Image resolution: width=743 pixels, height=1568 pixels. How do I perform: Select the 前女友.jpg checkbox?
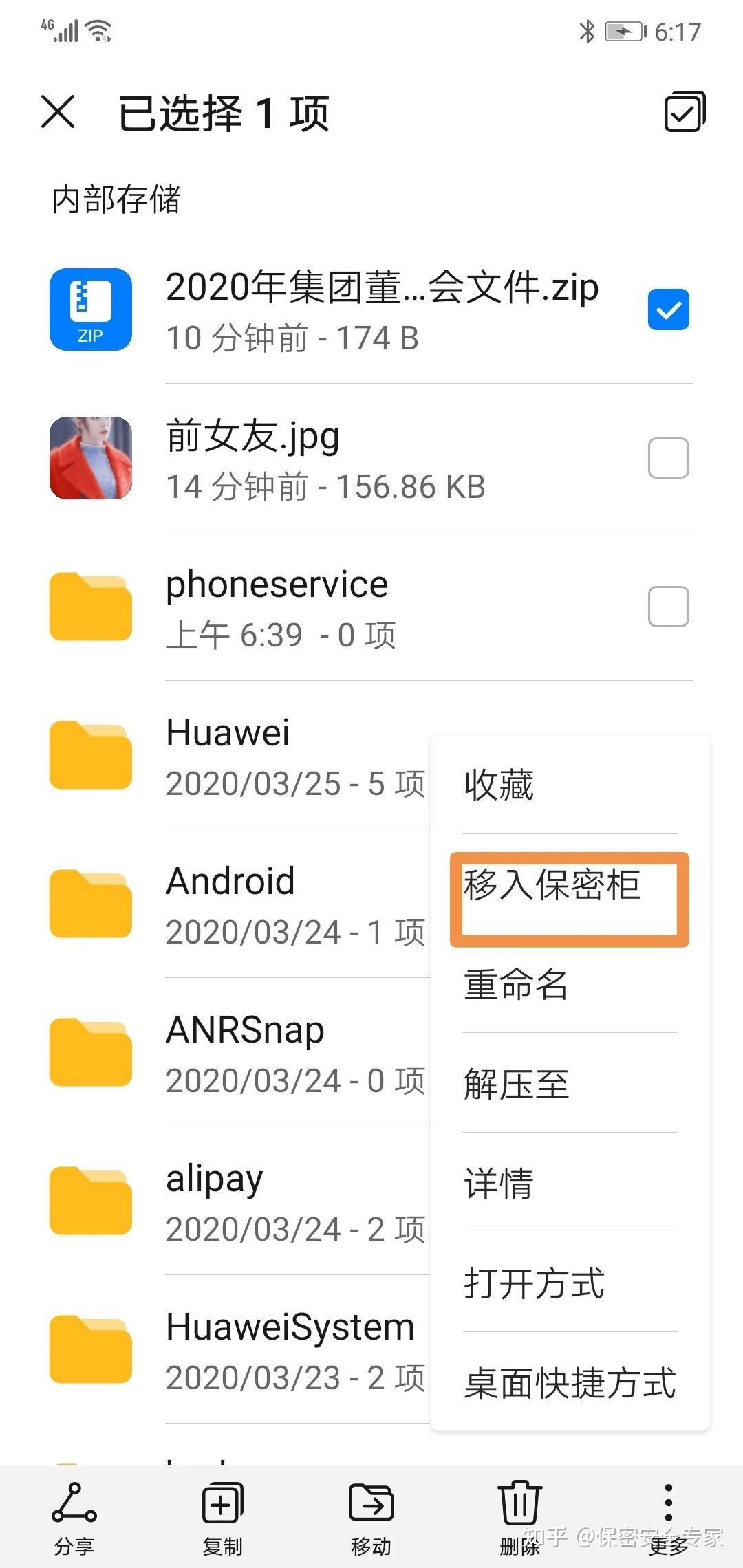668,458
